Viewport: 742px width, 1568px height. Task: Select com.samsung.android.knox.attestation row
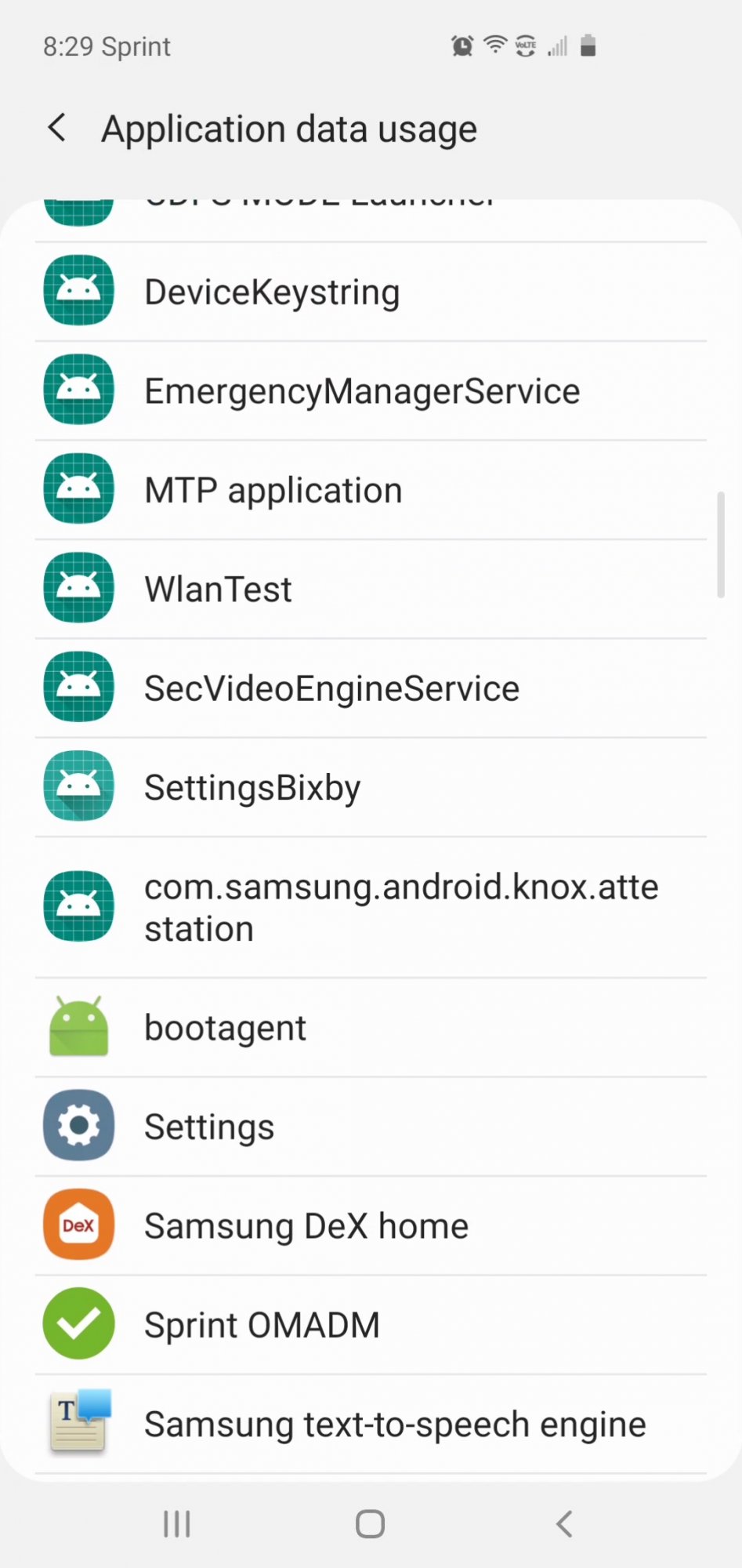coord(371,907)
